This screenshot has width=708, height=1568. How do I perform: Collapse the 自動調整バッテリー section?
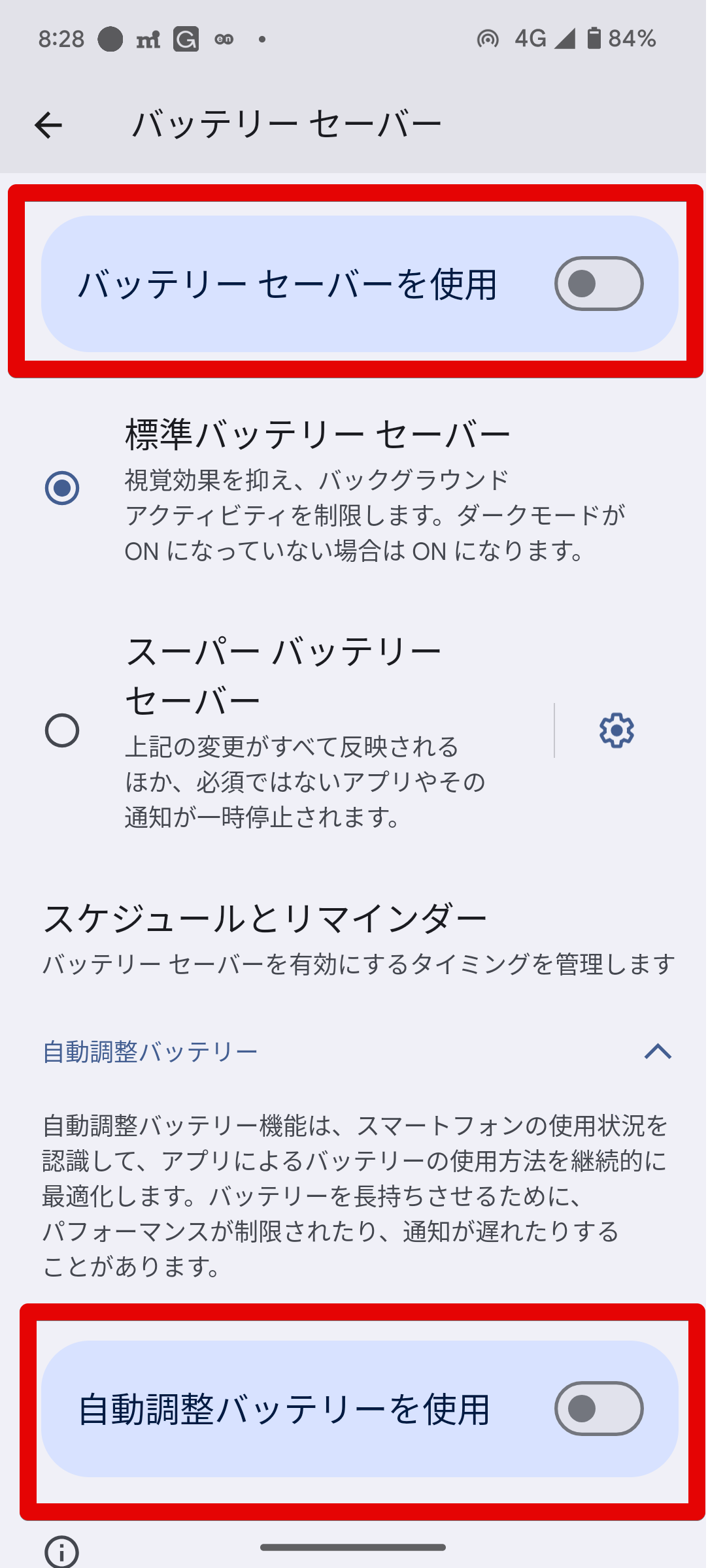tap(657, 1051)
